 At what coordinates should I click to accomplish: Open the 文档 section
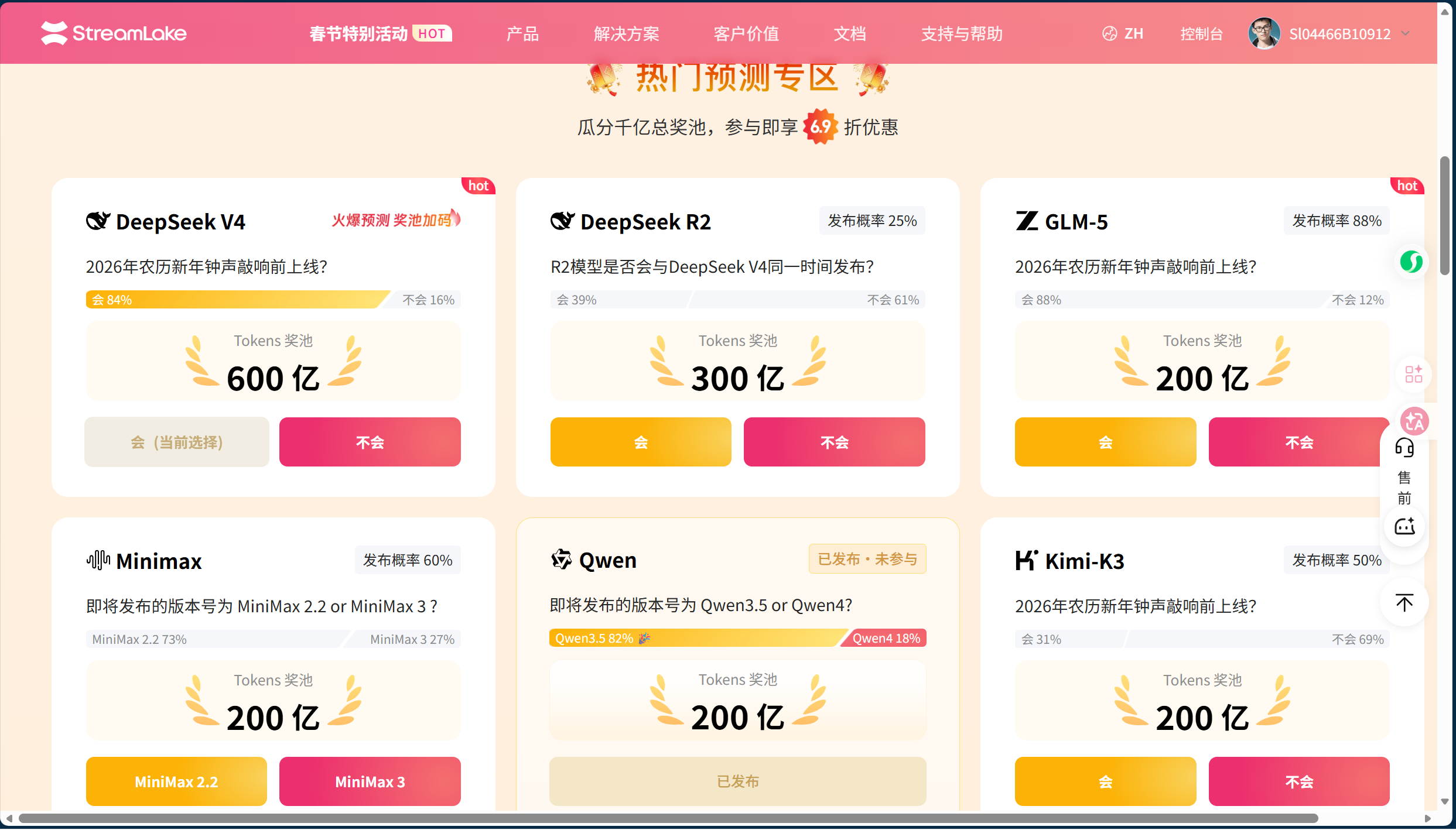tap(849, 34)
